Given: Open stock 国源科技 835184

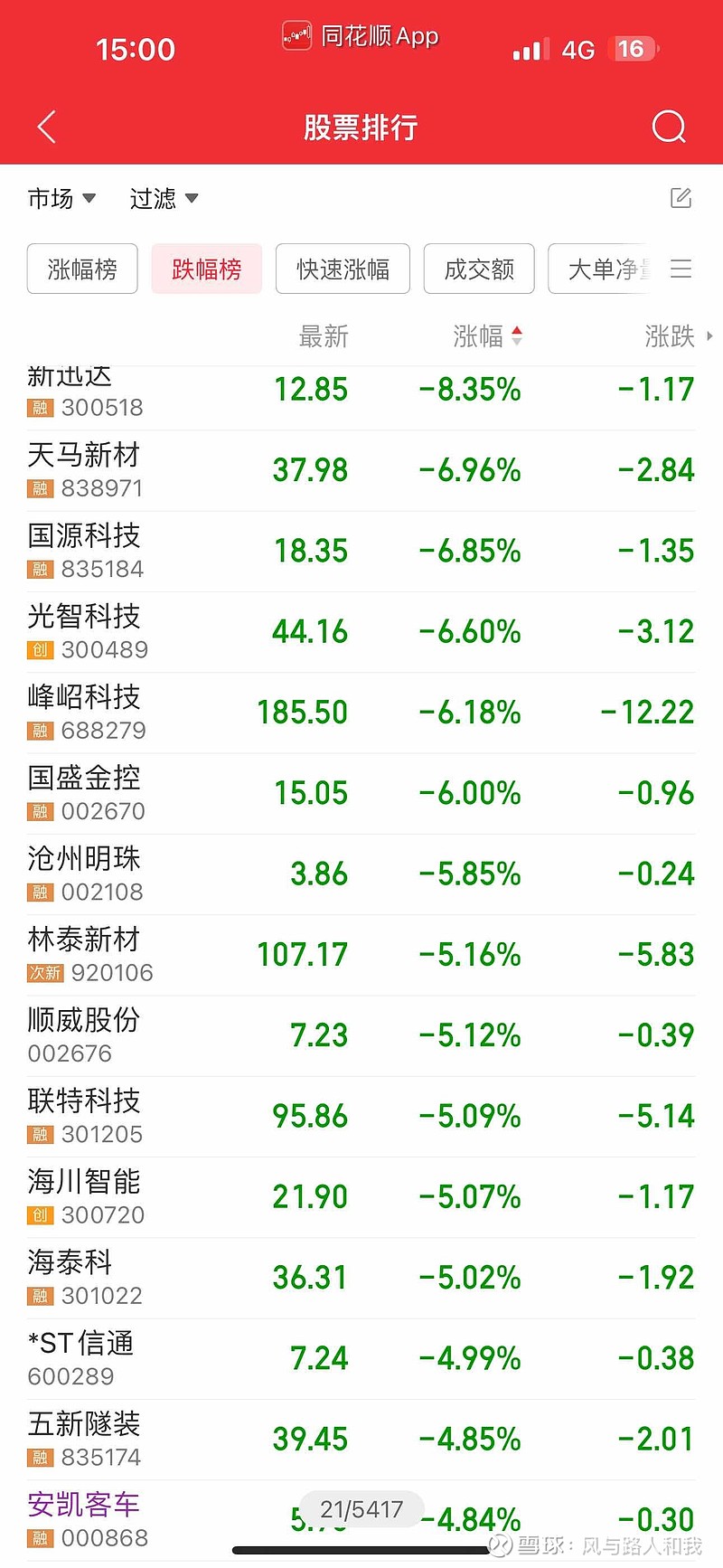Looking at the screenshot, I should point(361,551).
